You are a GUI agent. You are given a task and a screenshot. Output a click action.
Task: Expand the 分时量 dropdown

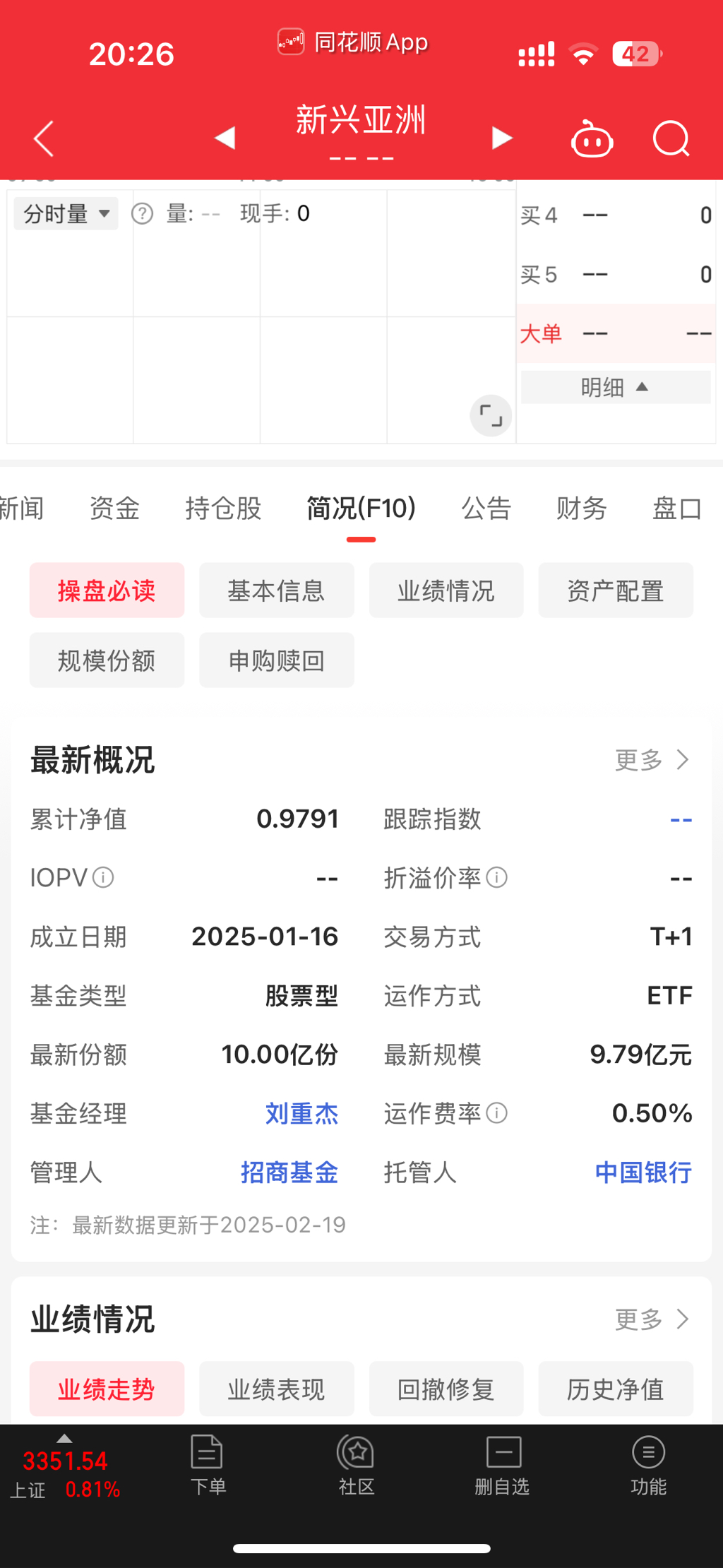pyautogui.click(x=66, y=213)
